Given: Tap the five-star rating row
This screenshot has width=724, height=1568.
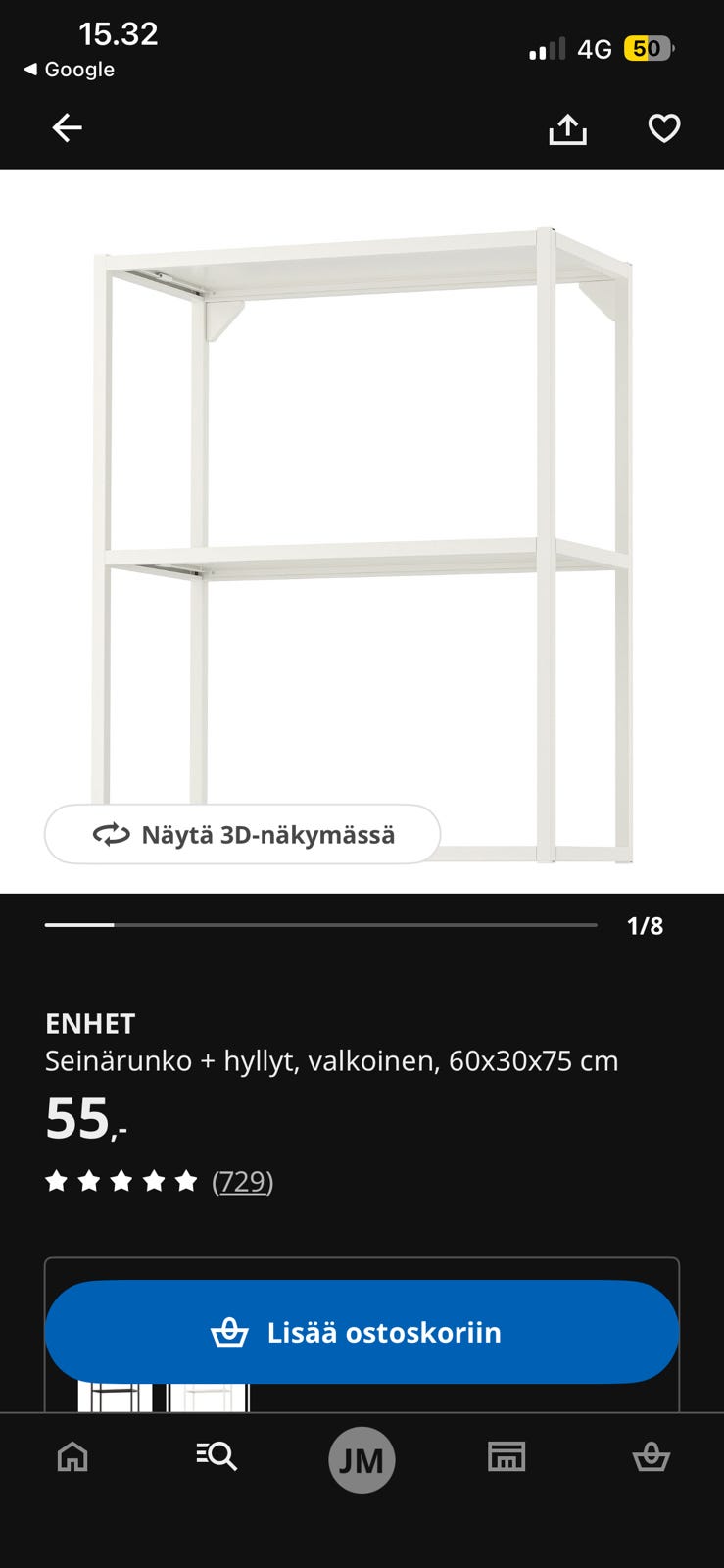Looking at the screenshot, I should coord(121,1182).
